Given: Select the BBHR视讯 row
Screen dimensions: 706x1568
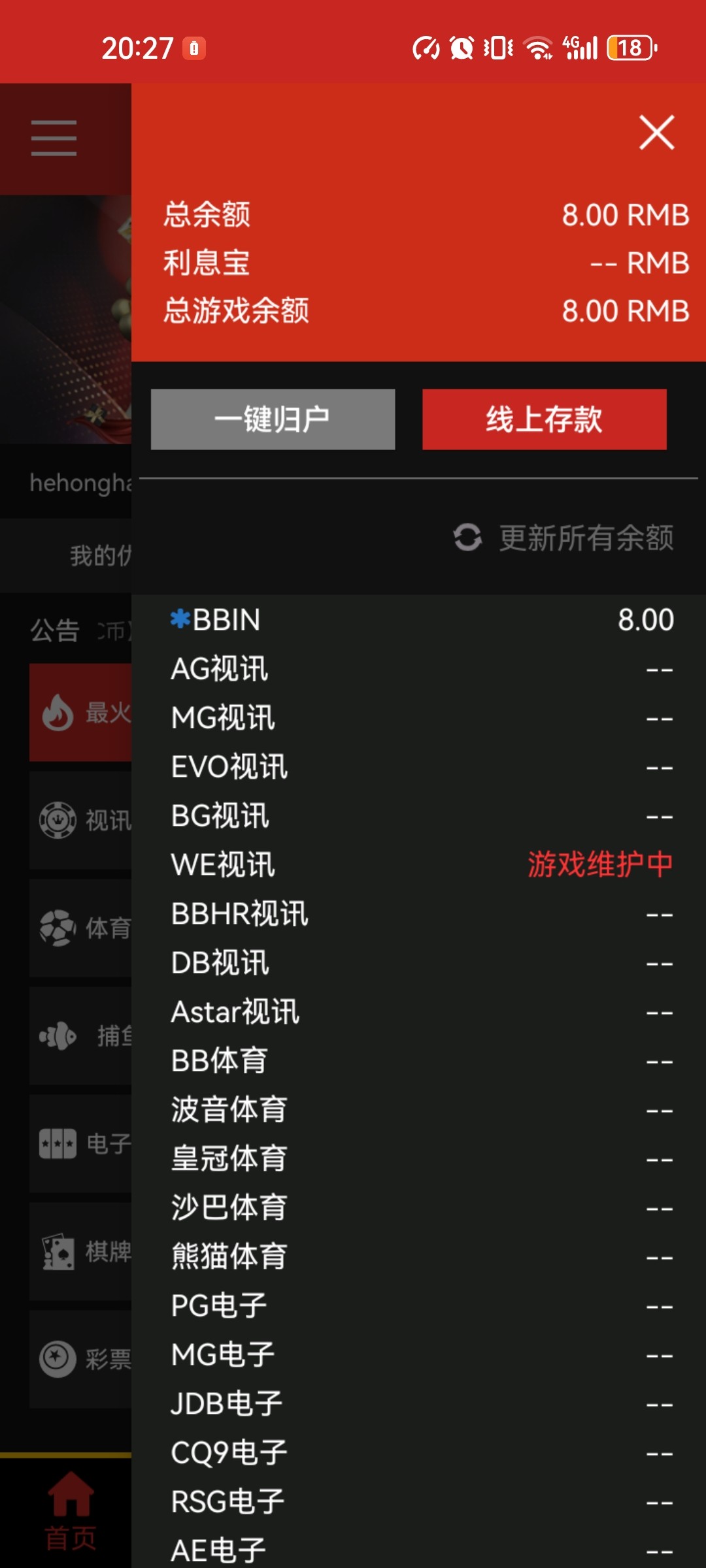Looking at the screenshot, I should tap(418, 914).
